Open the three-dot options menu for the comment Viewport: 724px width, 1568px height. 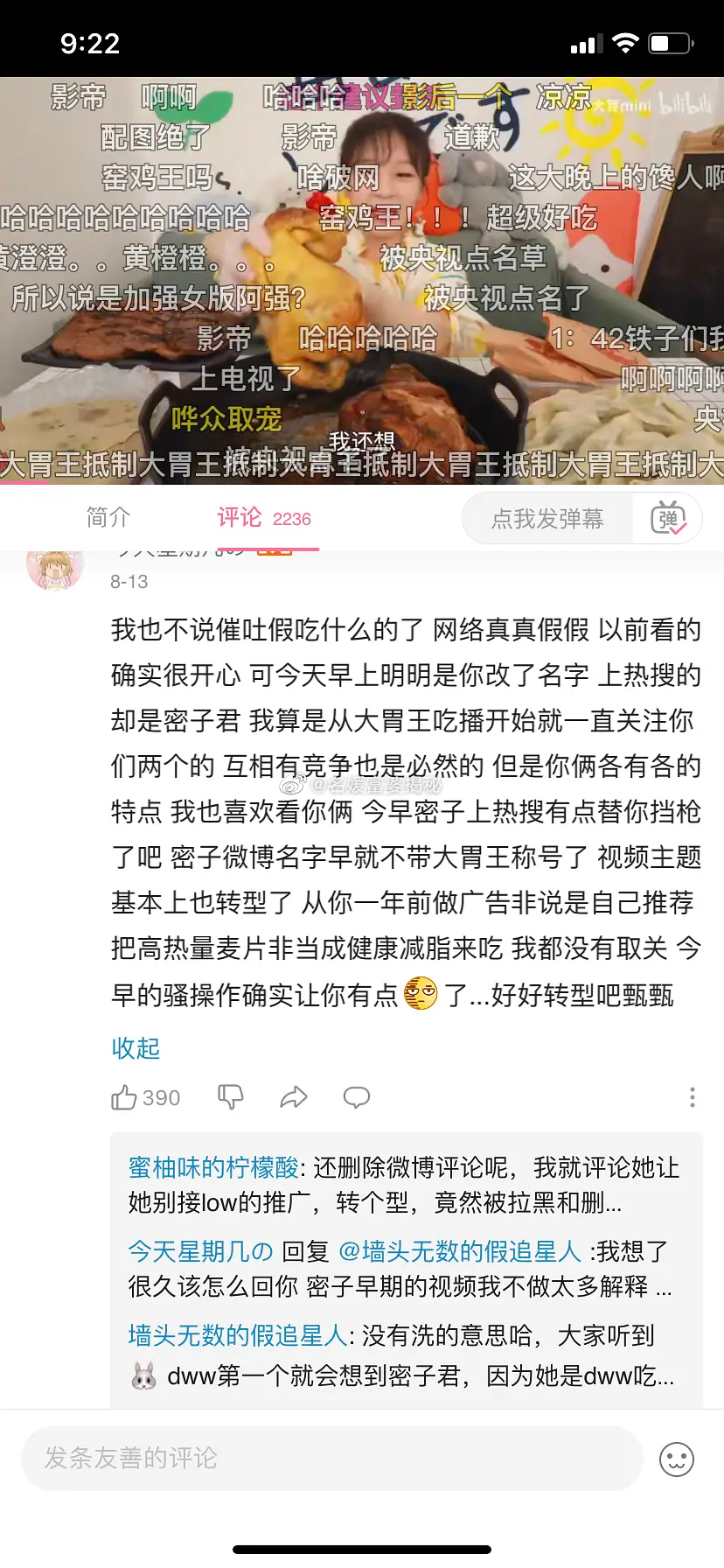[692, 1097]
